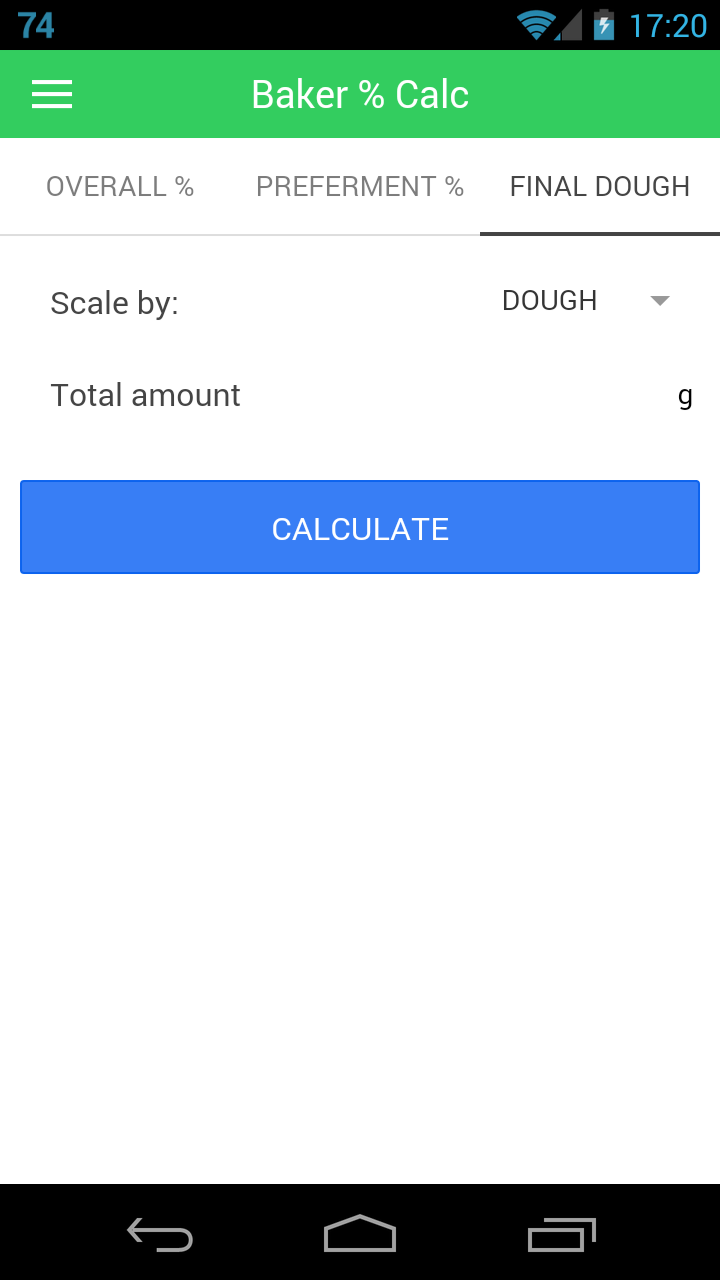Switch to the Preferment % tab

360,187
